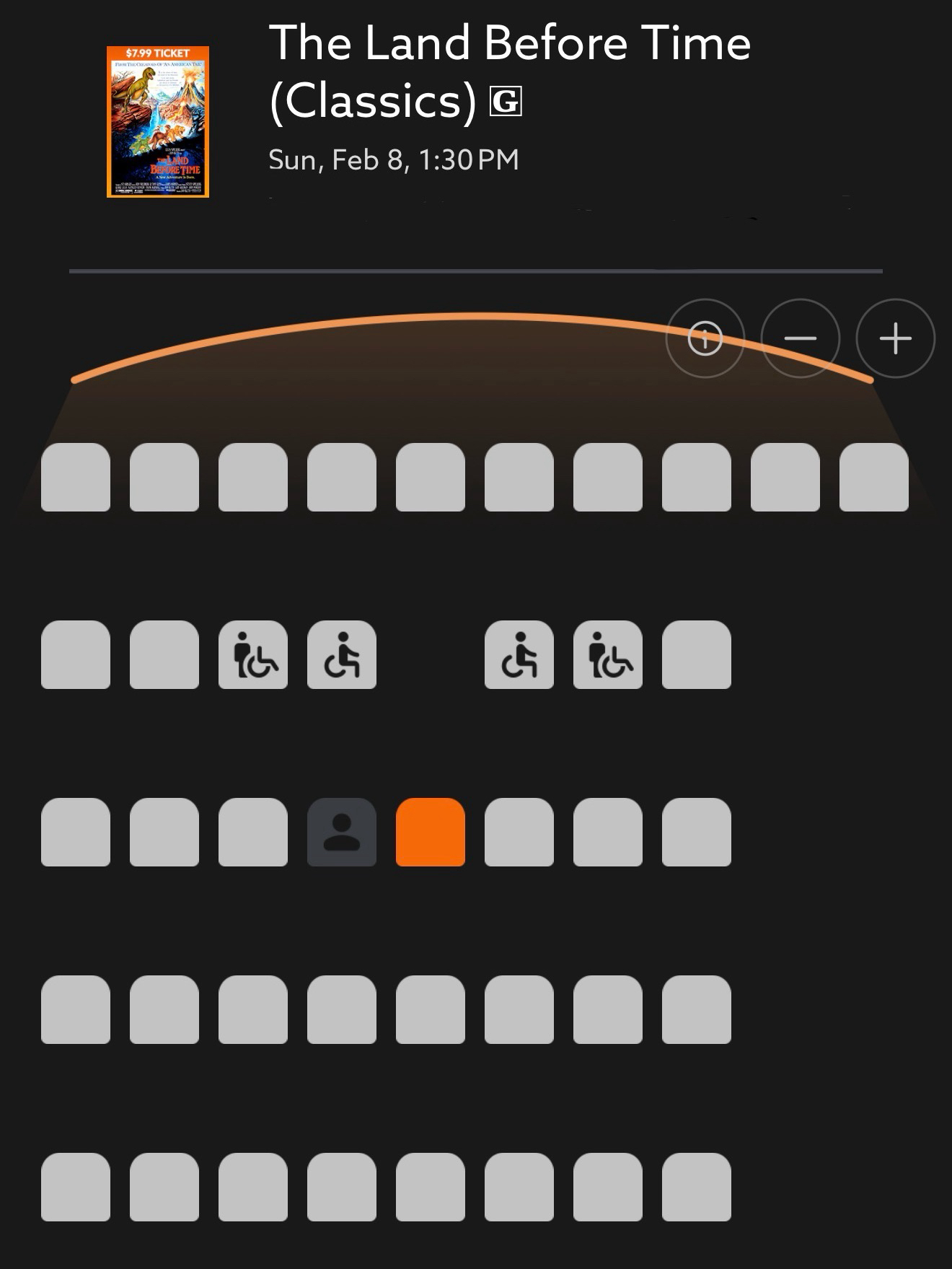The image size is (952, 1269).
Task: Reset the seat map zoom level
Action: pyautogui.click(x=705, y=338)
